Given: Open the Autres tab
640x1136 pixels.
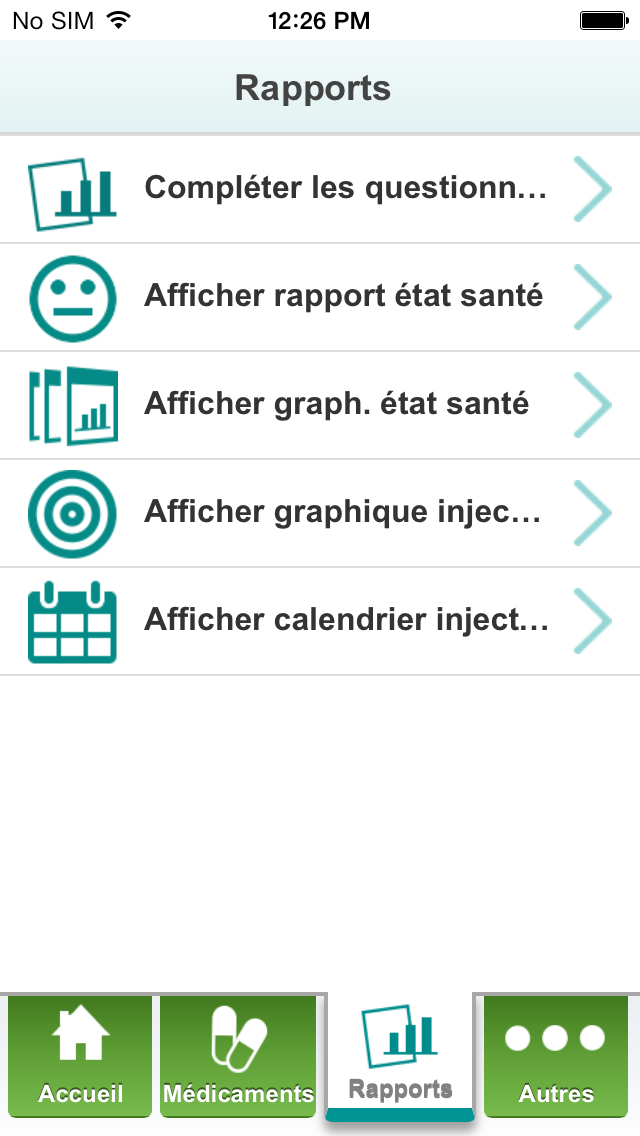Looking at the screenshot, I should [x=556, y=1056].
